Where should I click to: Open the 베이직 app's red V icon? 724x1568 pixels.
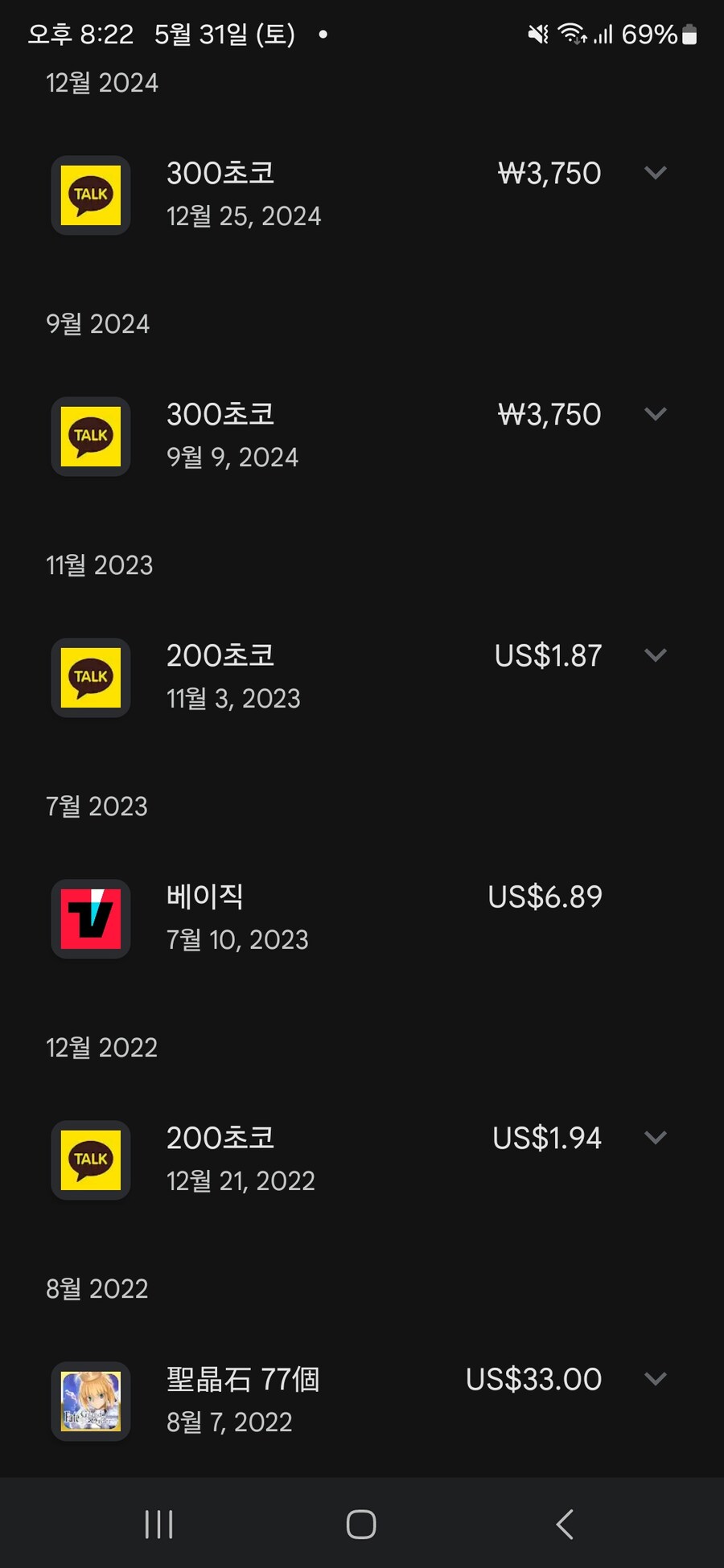[90, 919]
